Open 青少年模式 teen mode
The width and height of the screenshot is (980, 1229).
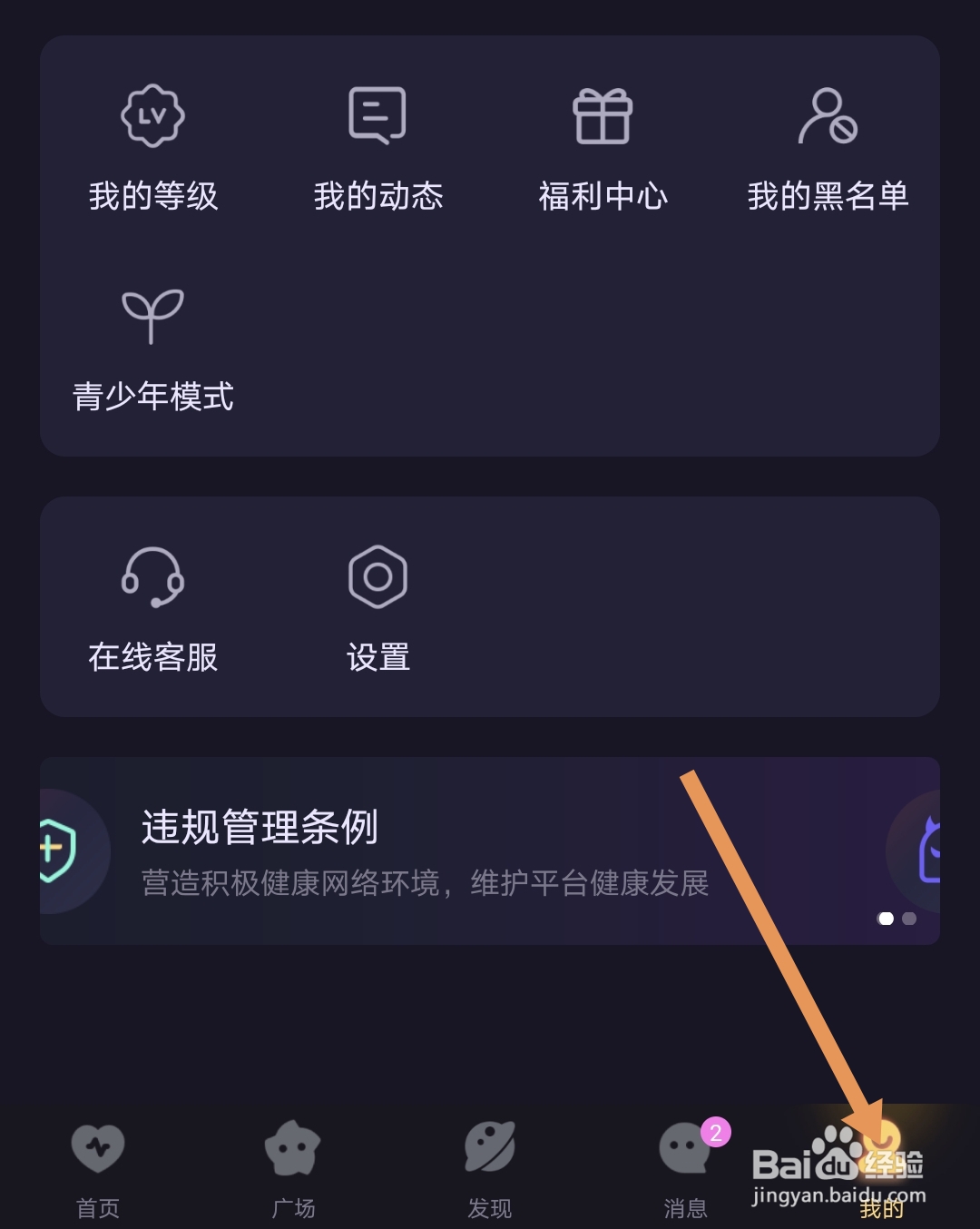[x=153, y=345]
